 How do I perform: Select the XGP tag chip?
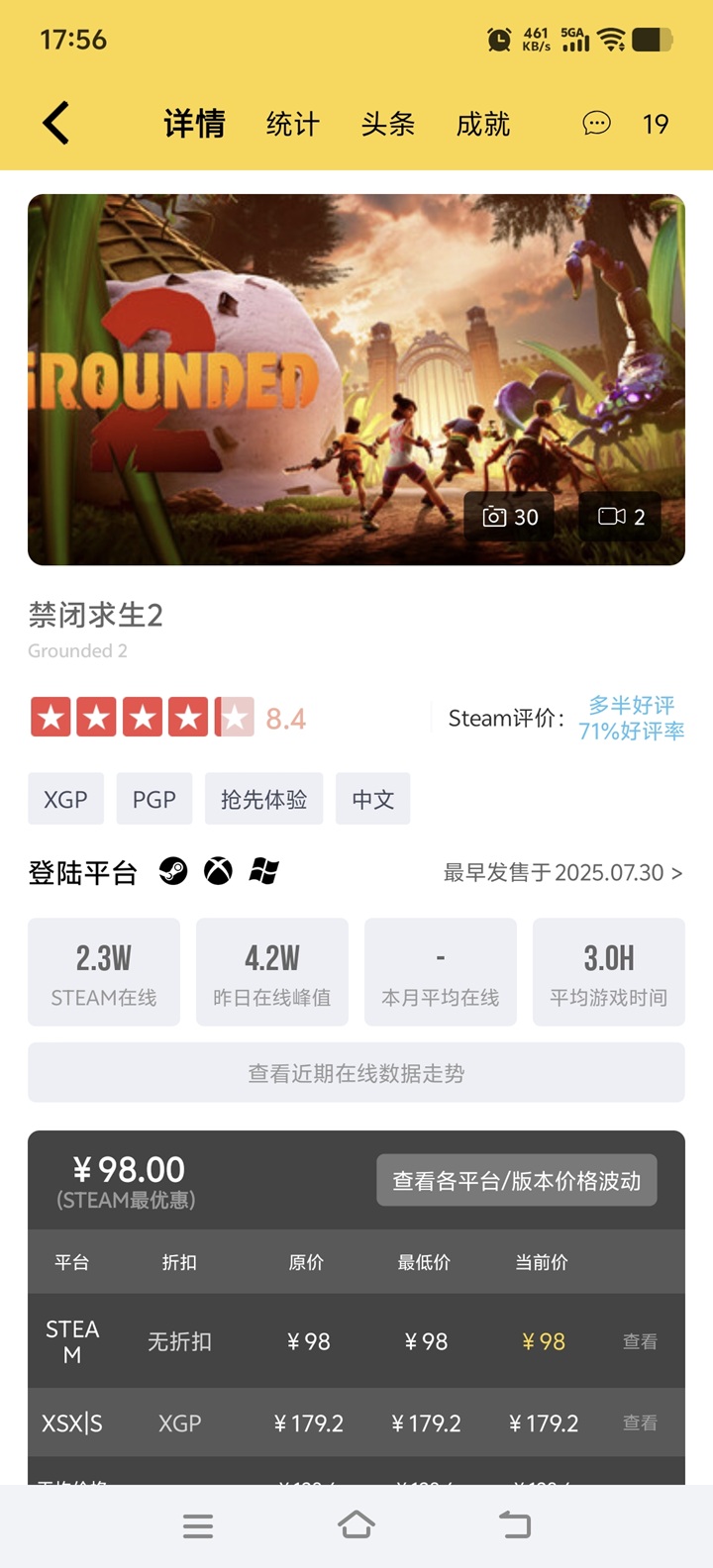click(65, 799)
